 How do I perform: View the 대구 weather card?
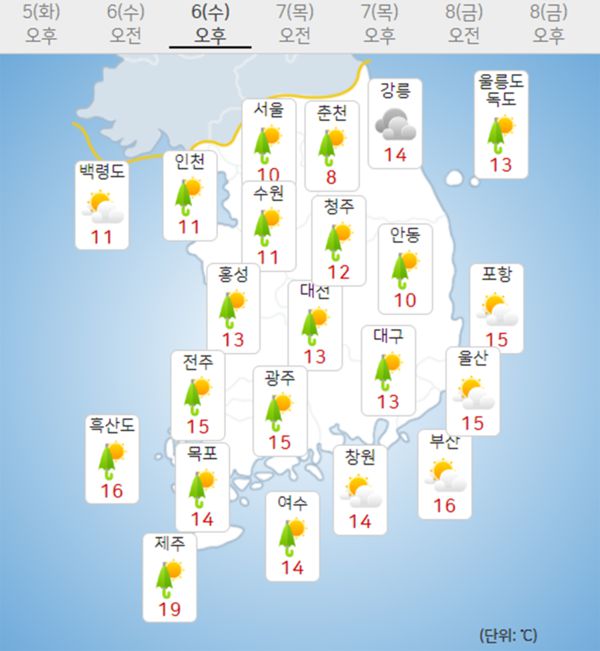388,369
